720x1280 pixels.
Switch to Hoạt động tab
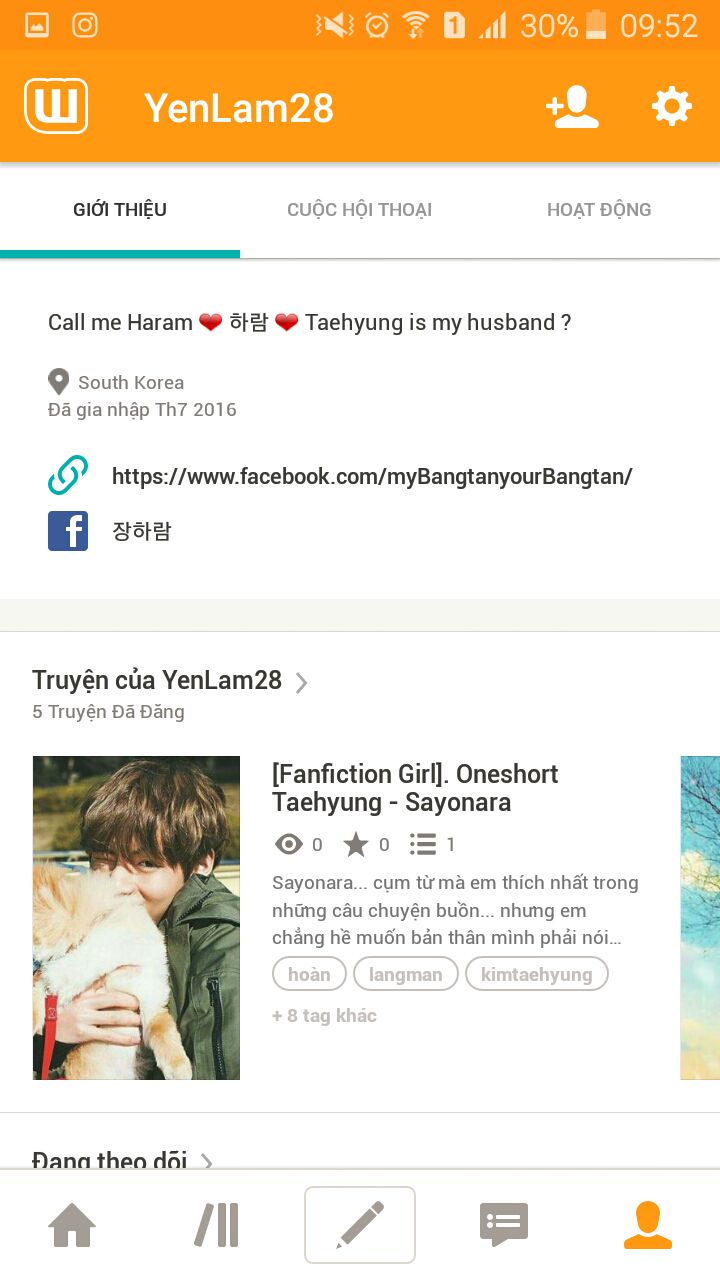point(598,210)
